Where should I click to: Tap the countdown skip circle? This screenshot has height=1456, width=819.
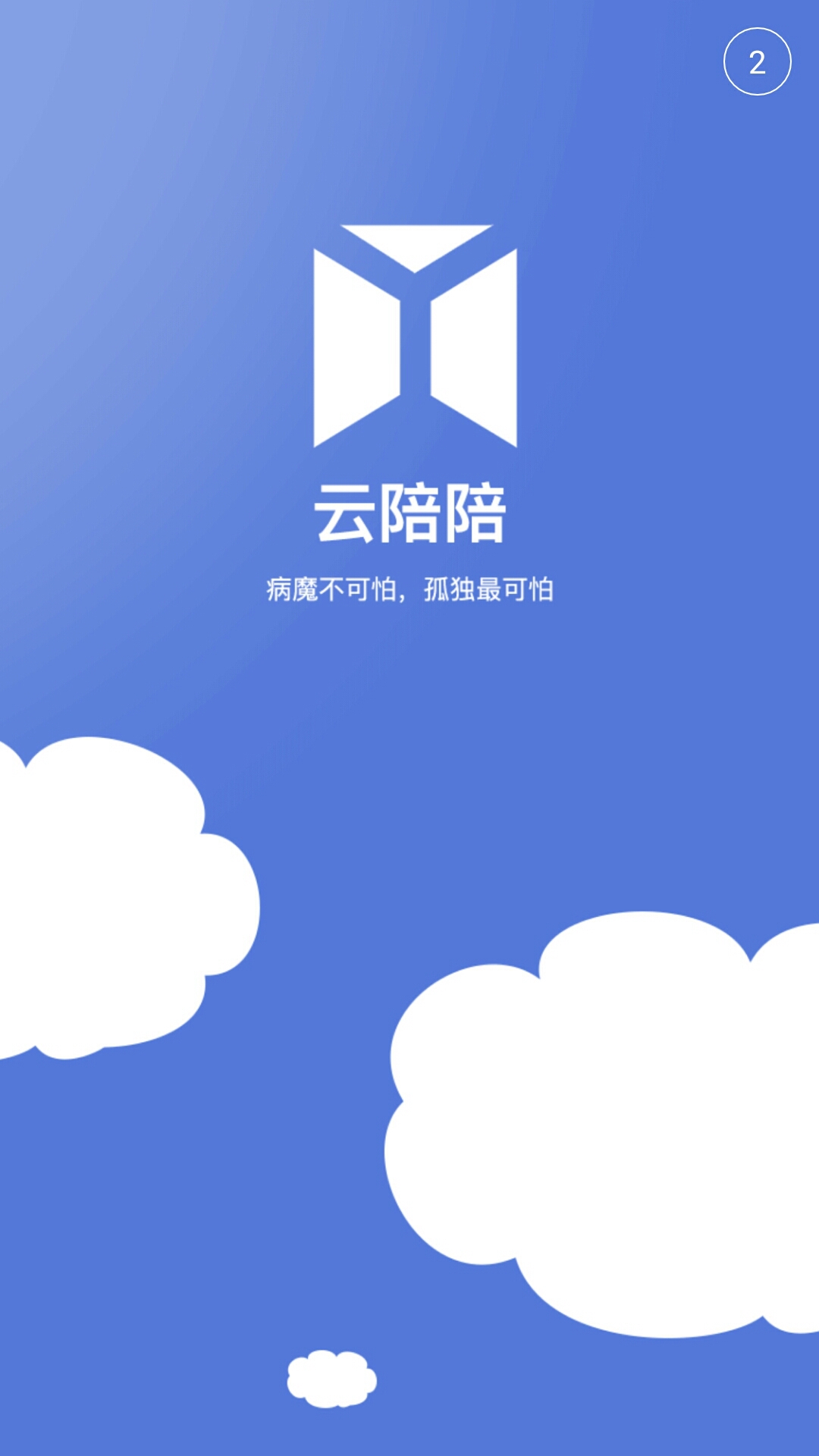(x=757, y=61)
